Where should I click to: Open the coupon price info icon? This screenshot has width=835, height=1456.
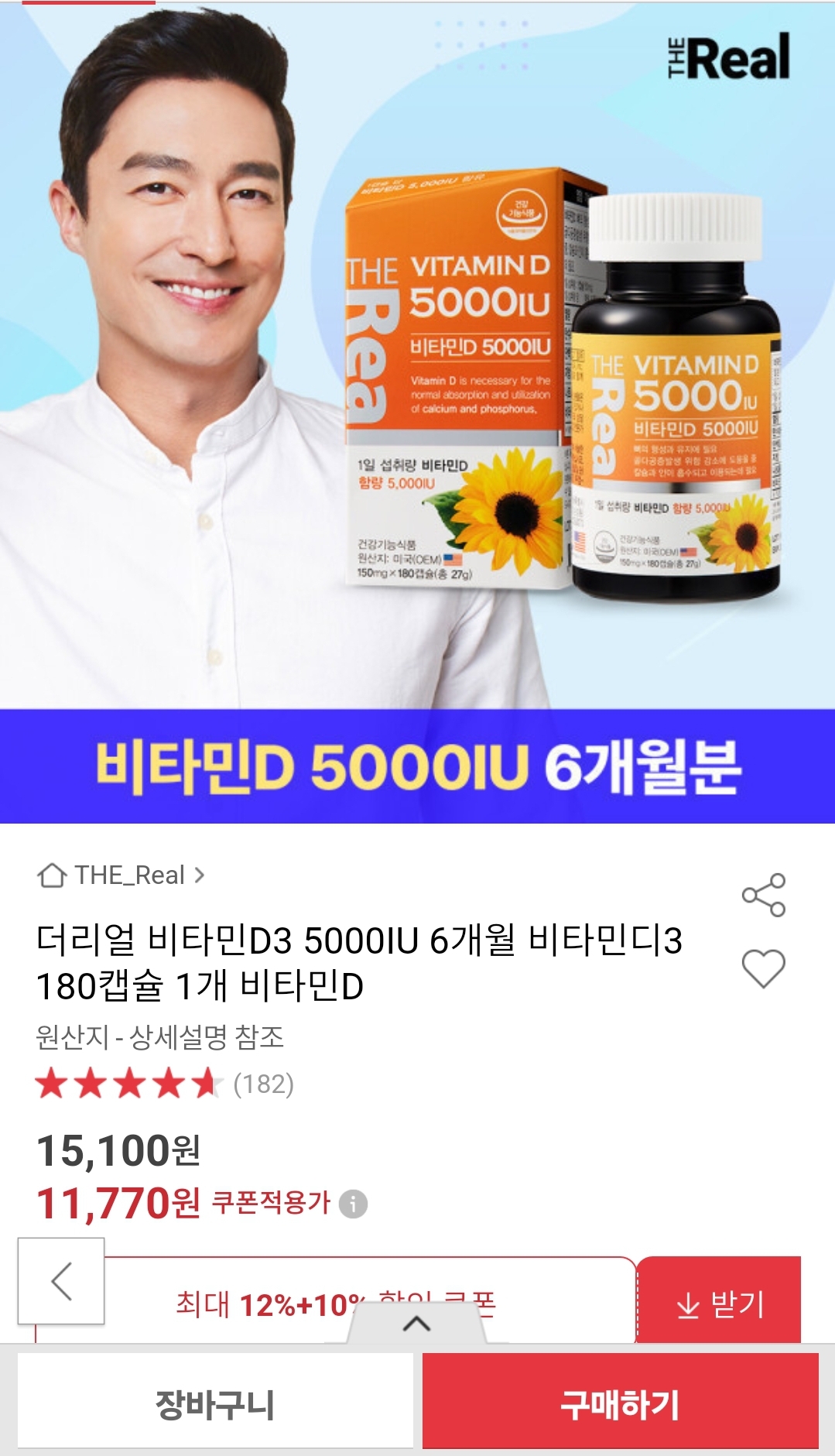click(353, 1204)
